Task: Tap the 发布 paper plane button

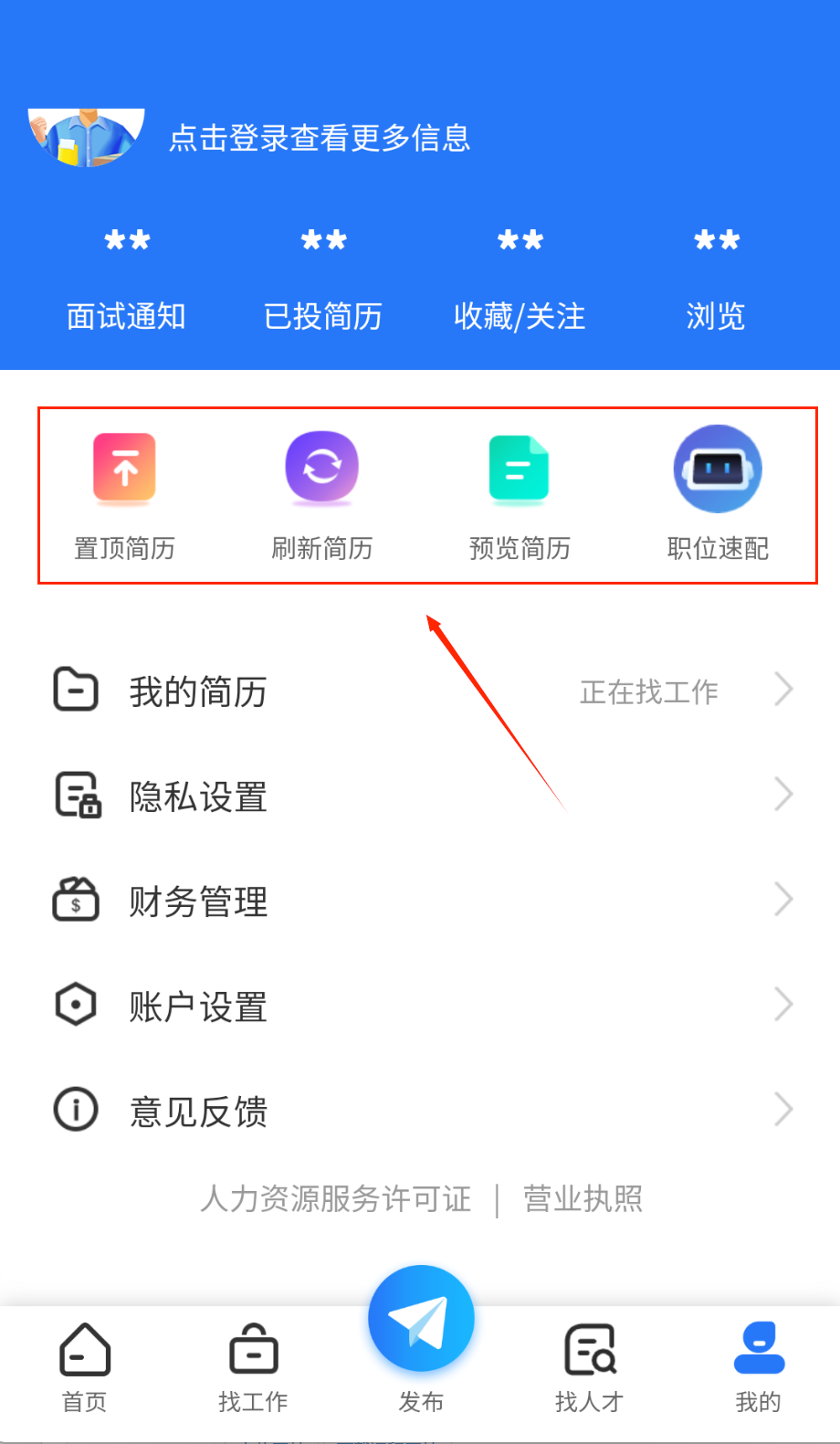Action: point(421,1320)
